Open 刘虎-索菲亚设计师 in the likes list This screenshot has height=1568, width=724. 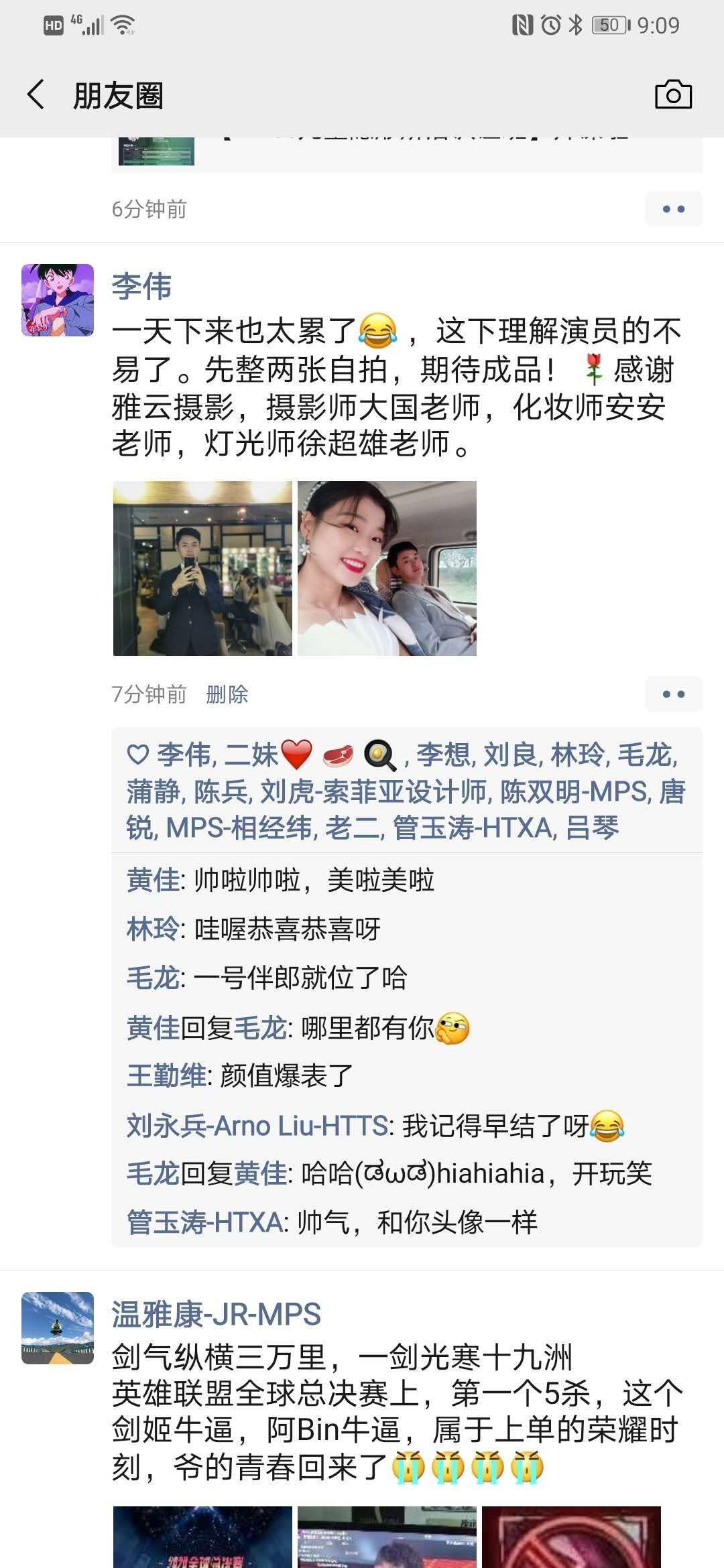click(373, 792)
